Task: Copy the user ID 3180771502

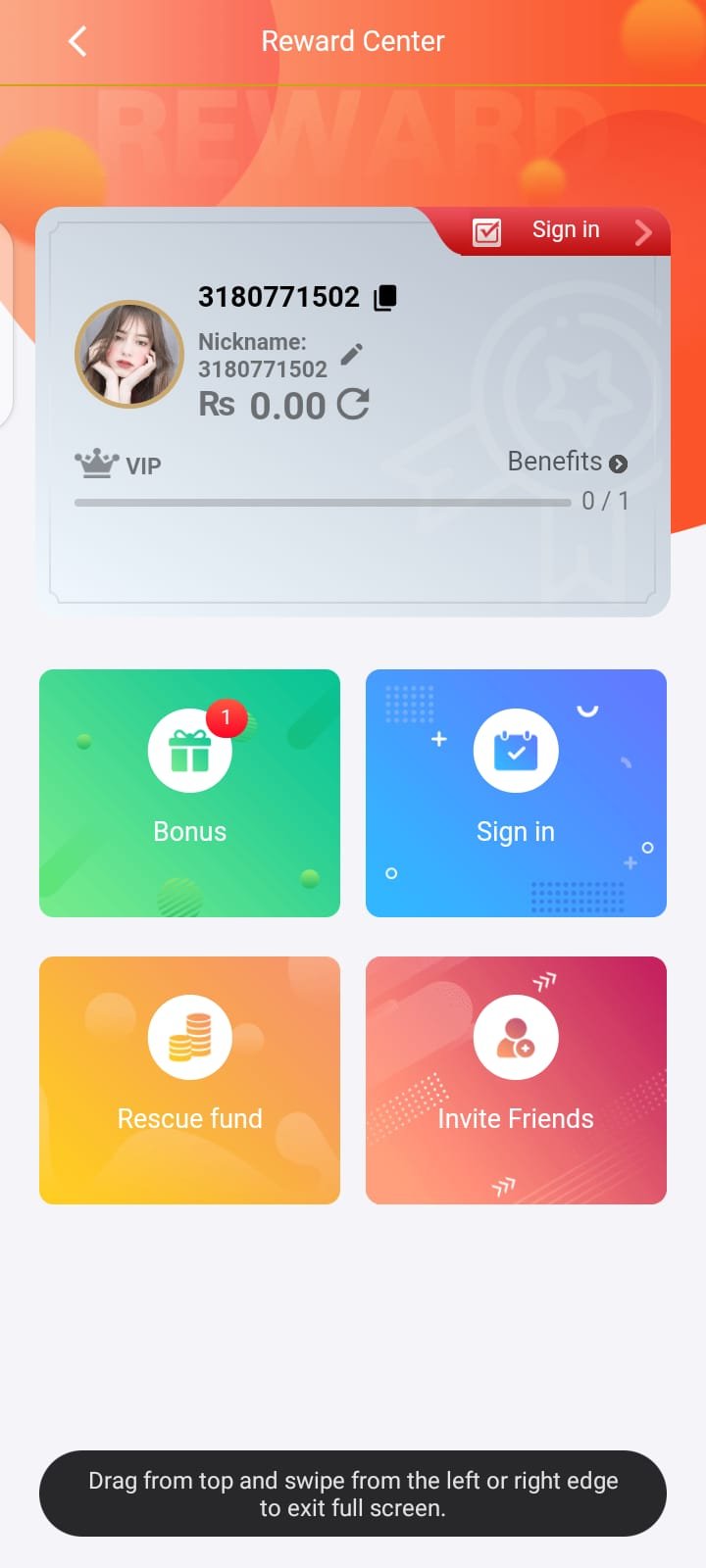Action: point(385,298)
